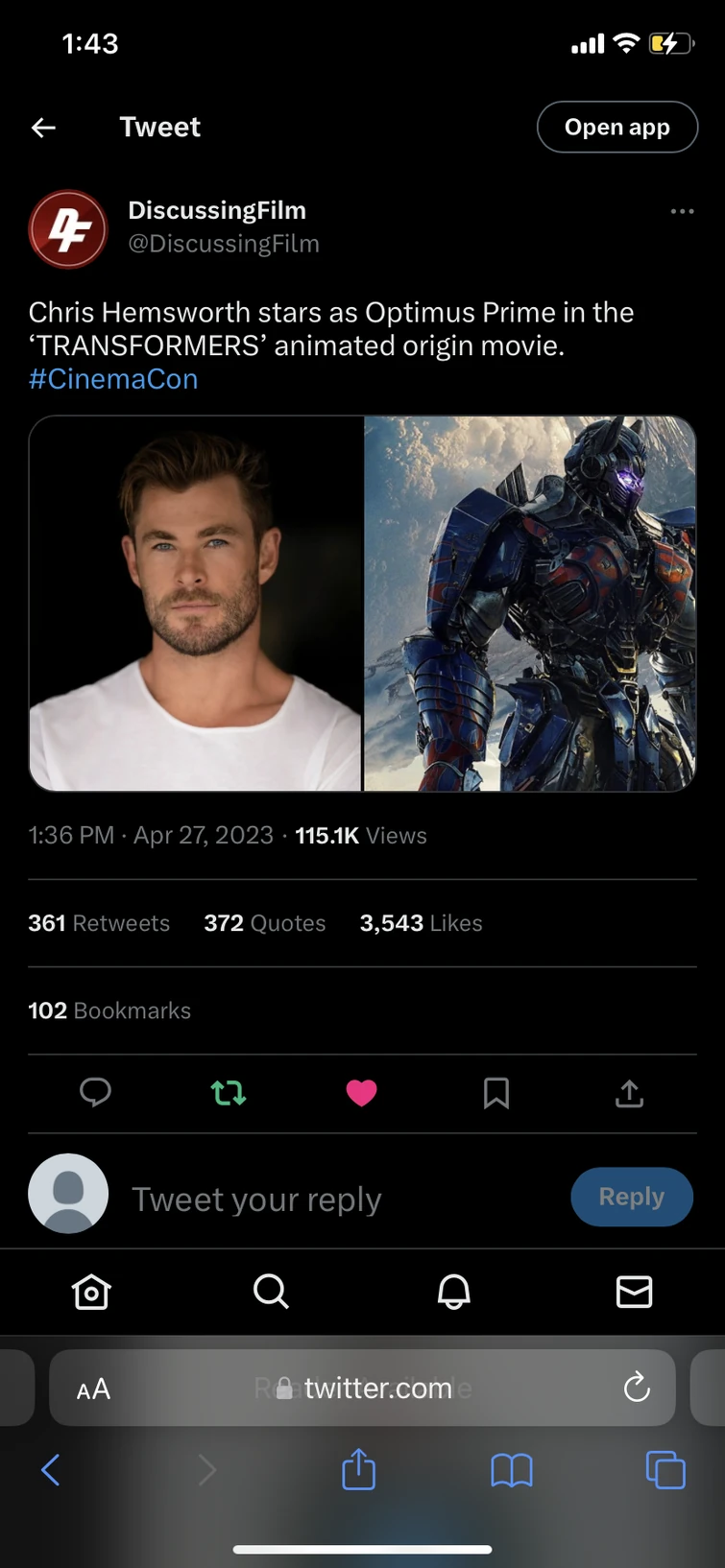Open Twitter direct messages
The image size is (725, 1568).
pos(634,1292)
